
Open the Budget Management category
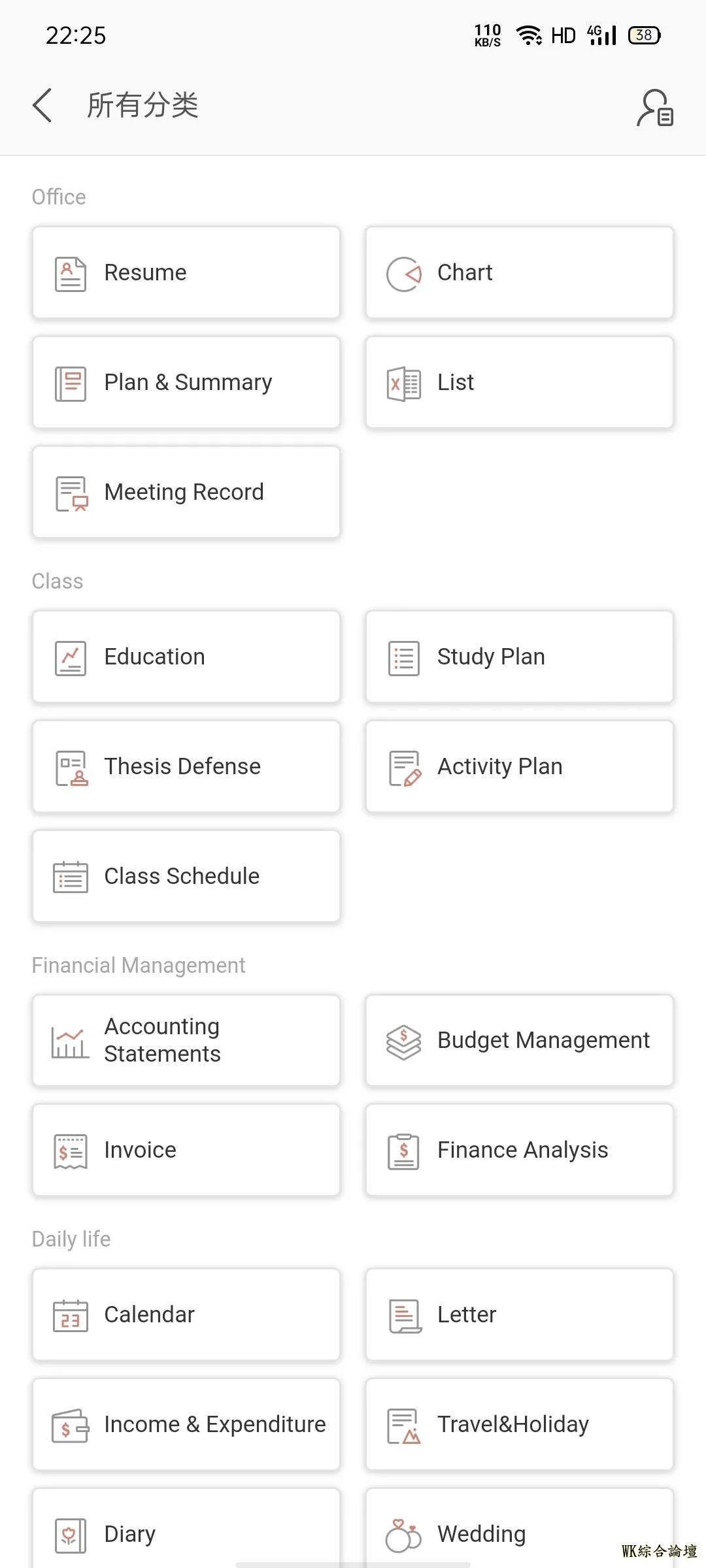pyautogui.click(x=520, y=1040)
